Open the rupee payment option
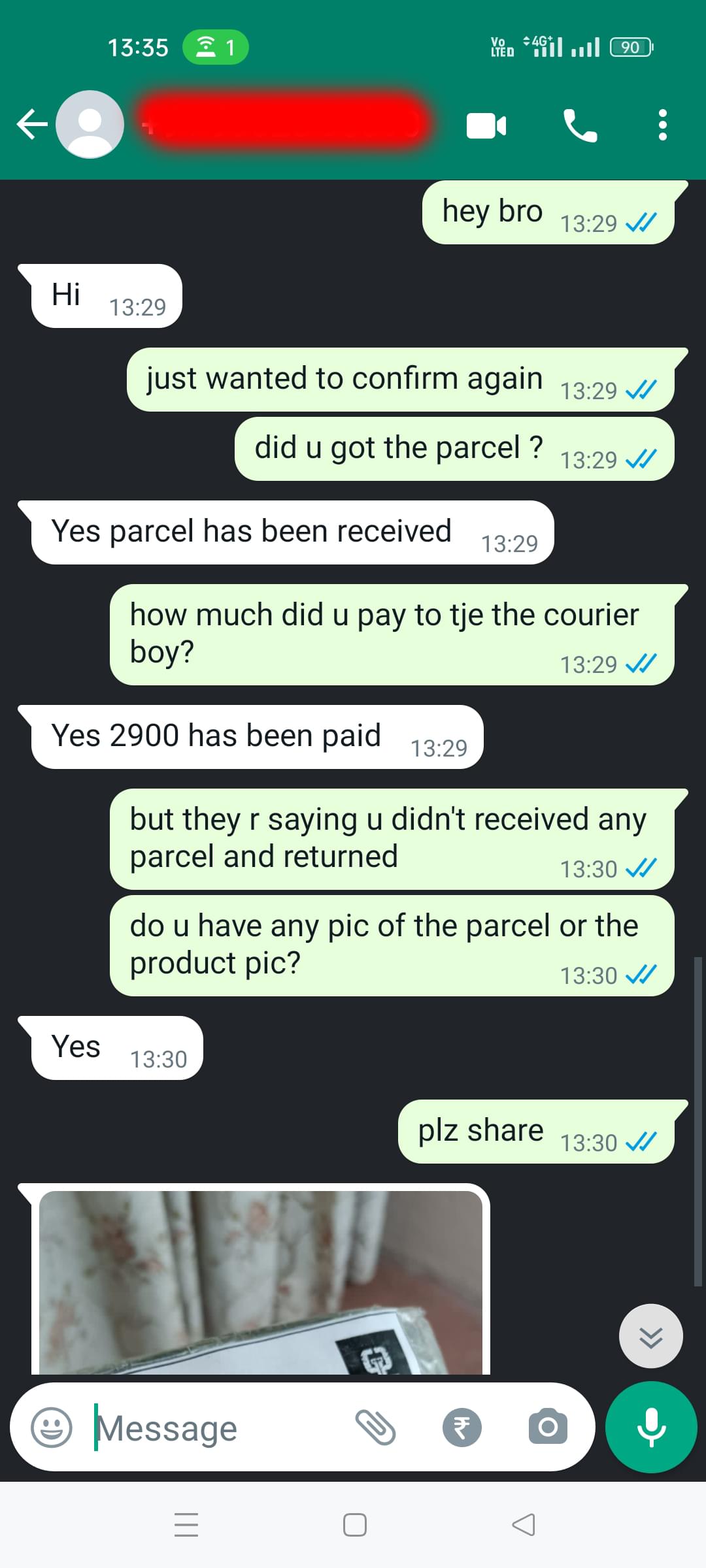 point(462,1428)
